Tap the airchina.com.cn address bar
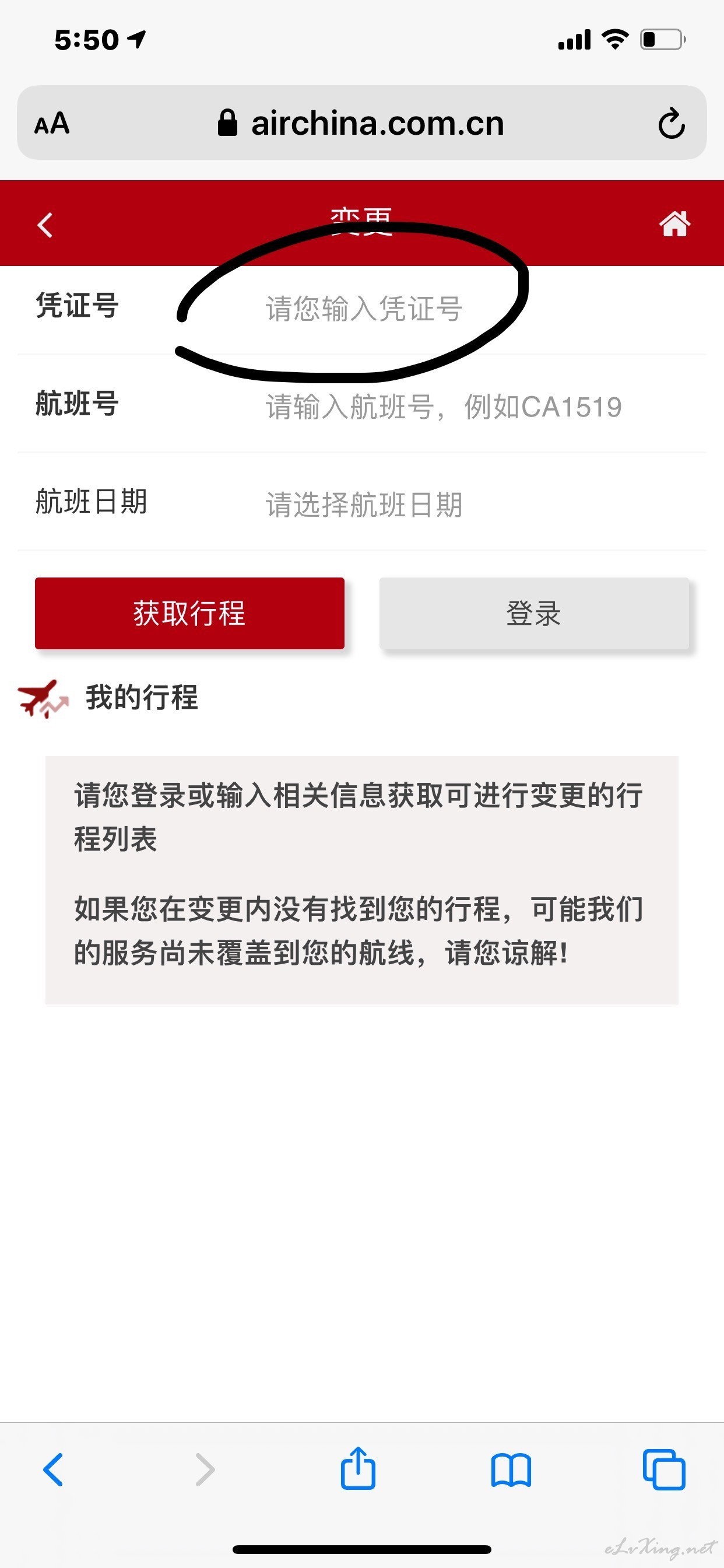 coord(361,123)
